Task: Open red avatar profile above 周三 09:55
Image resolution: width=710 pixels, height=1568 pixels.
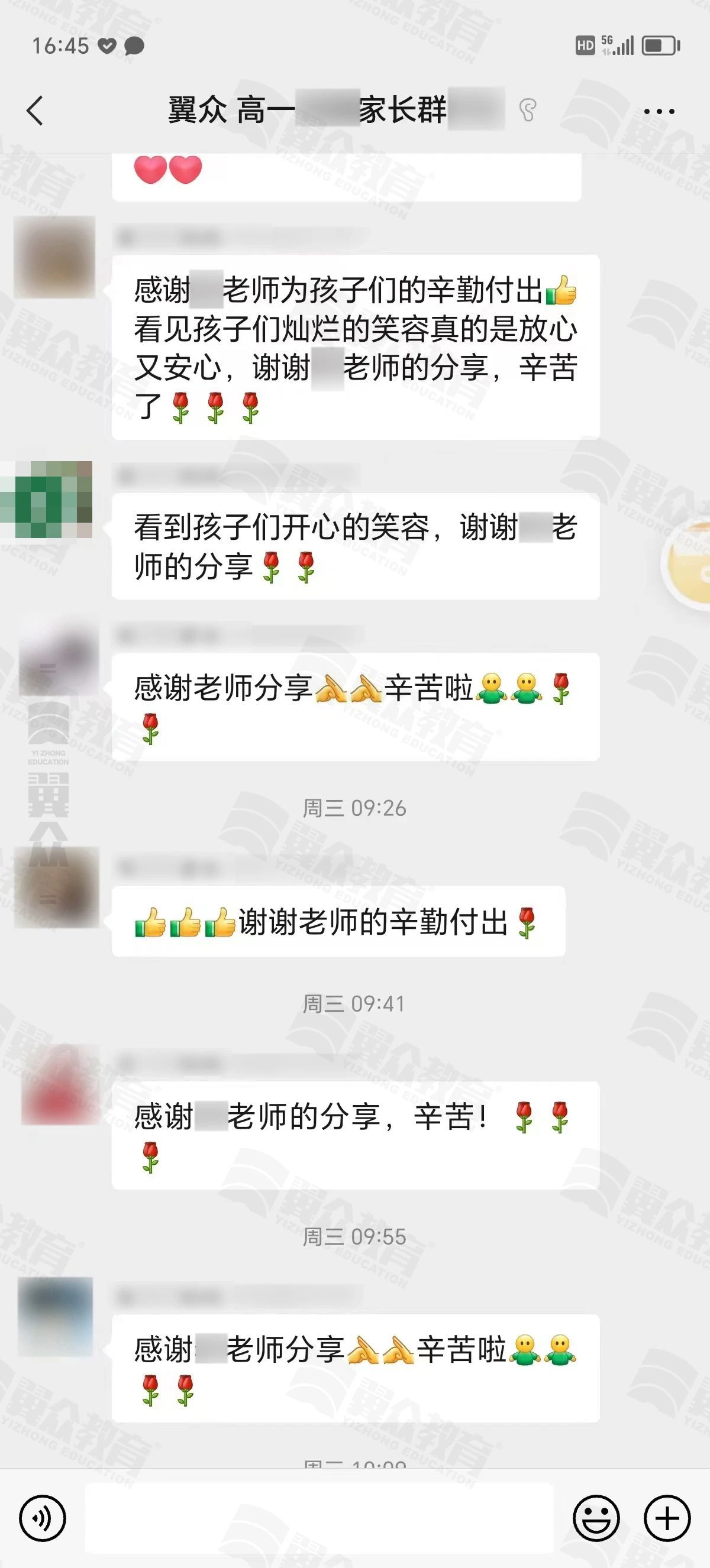Action: point(59,1085)
